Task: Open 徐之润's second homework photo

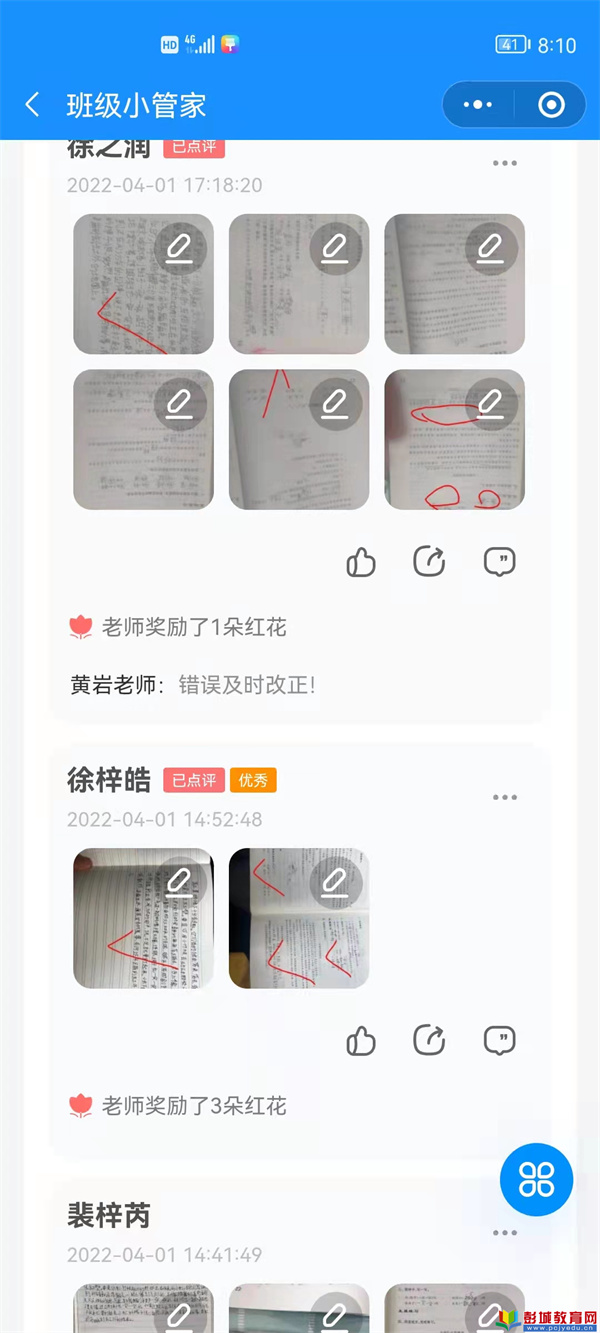Action: tap(298, 284)
